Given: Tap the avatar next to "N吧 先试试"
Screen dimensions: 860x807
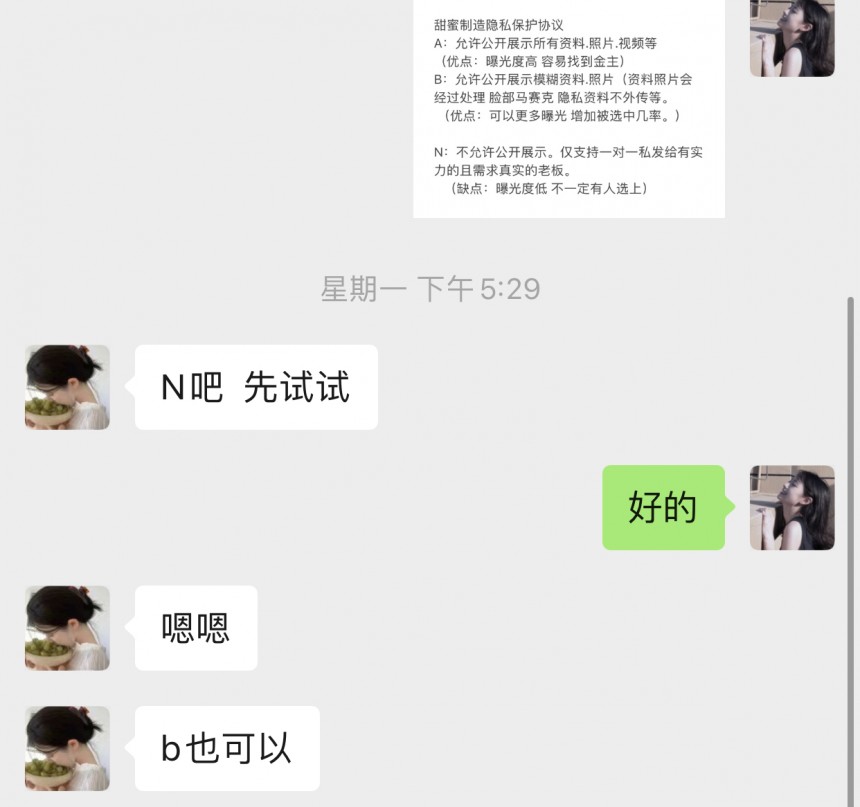Looking at the screenshot, I should pyautogui.click(x=67, y=387).
